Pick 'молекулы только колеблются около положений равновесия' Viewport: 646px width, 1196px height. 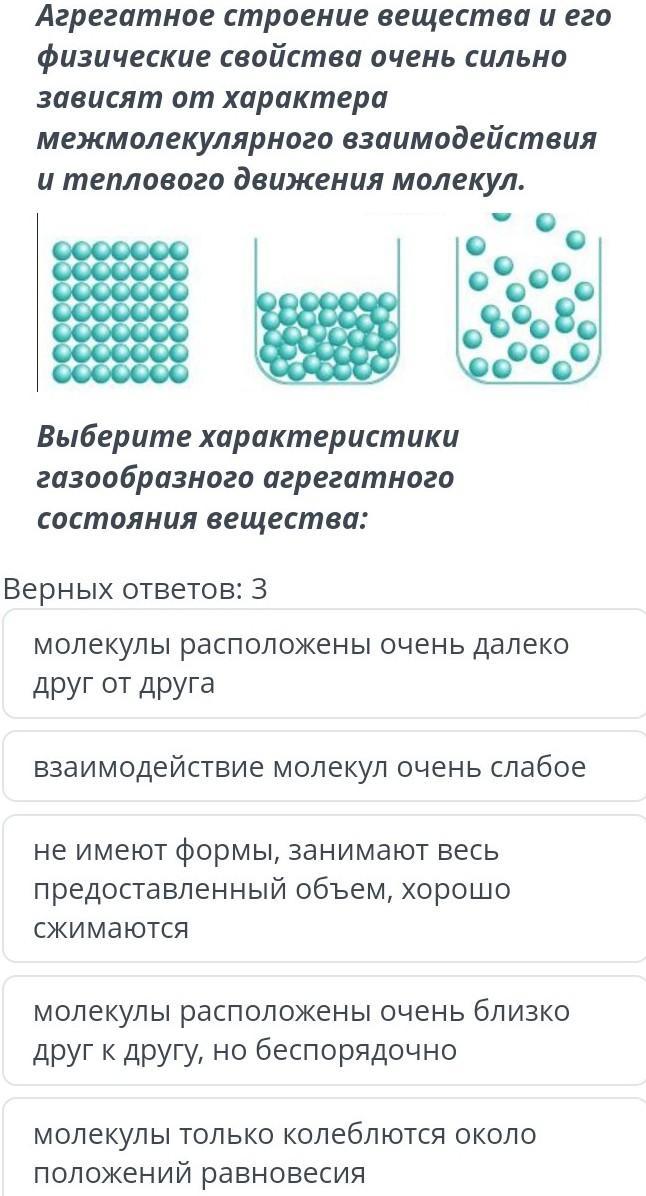click(324, 1148)
